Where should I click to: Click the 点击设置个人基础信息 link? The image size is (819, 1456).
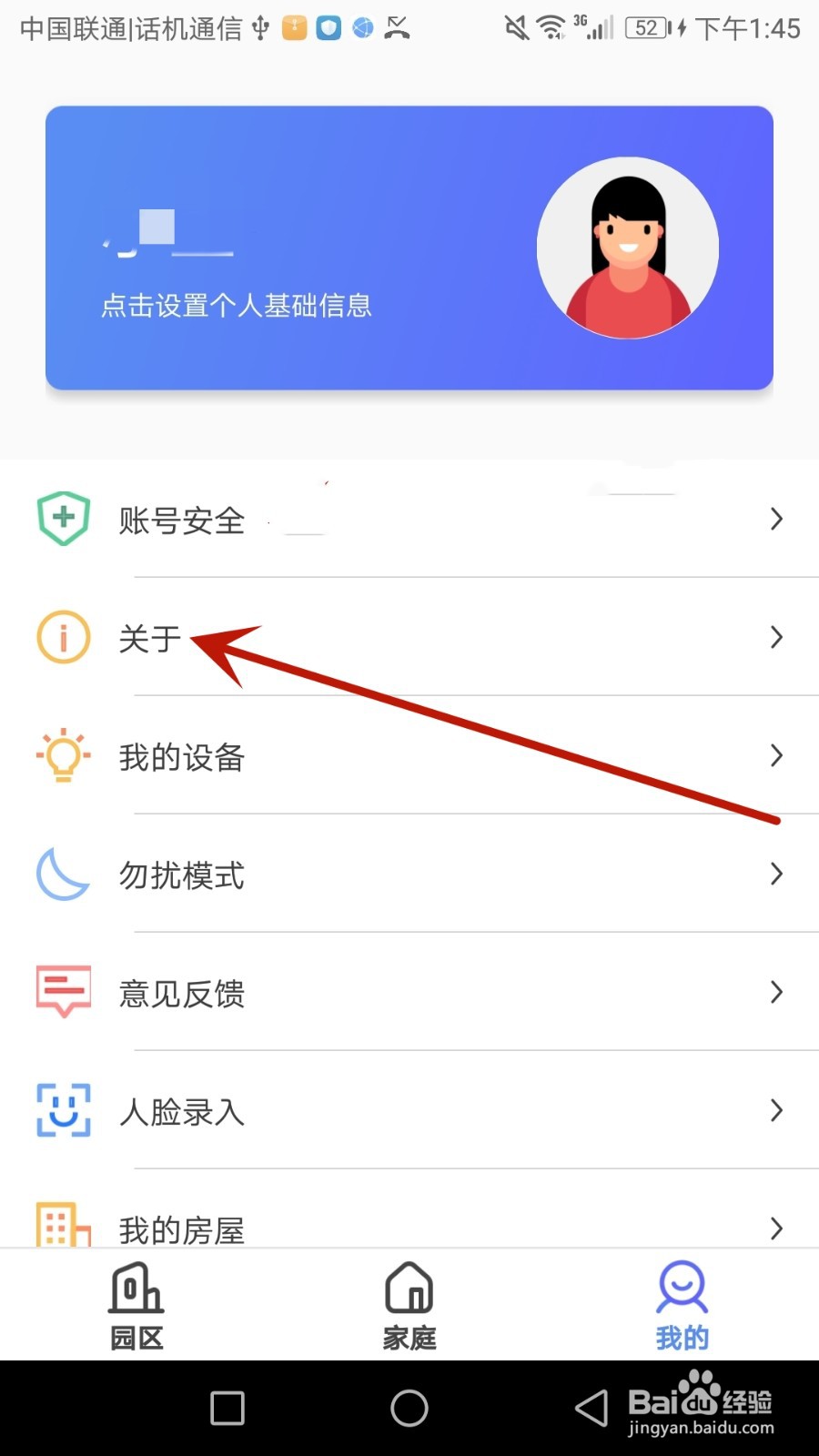coord(237,306)
